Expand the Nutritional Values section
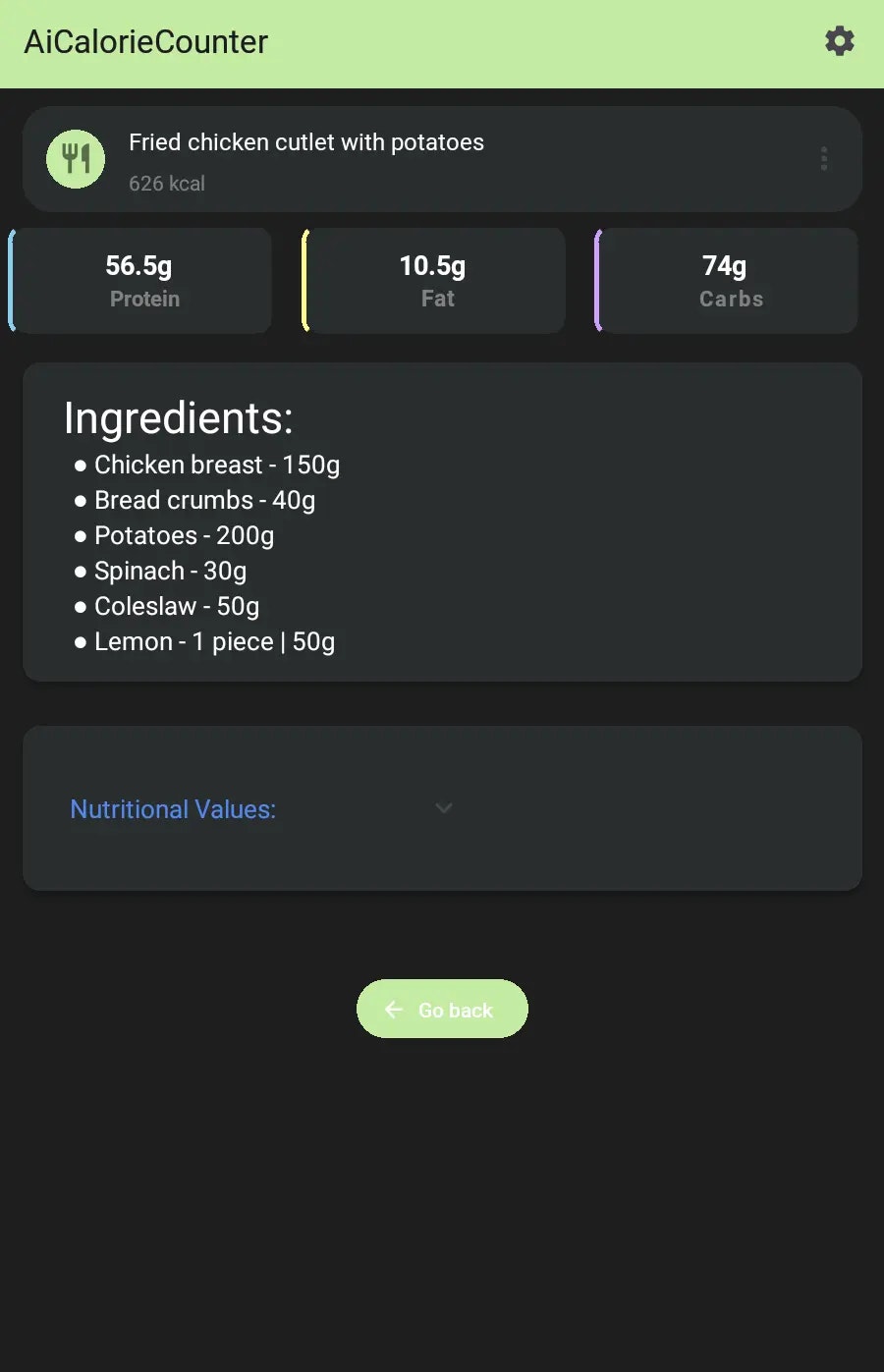The image size is (884, 1372). (x=443, y=808)
